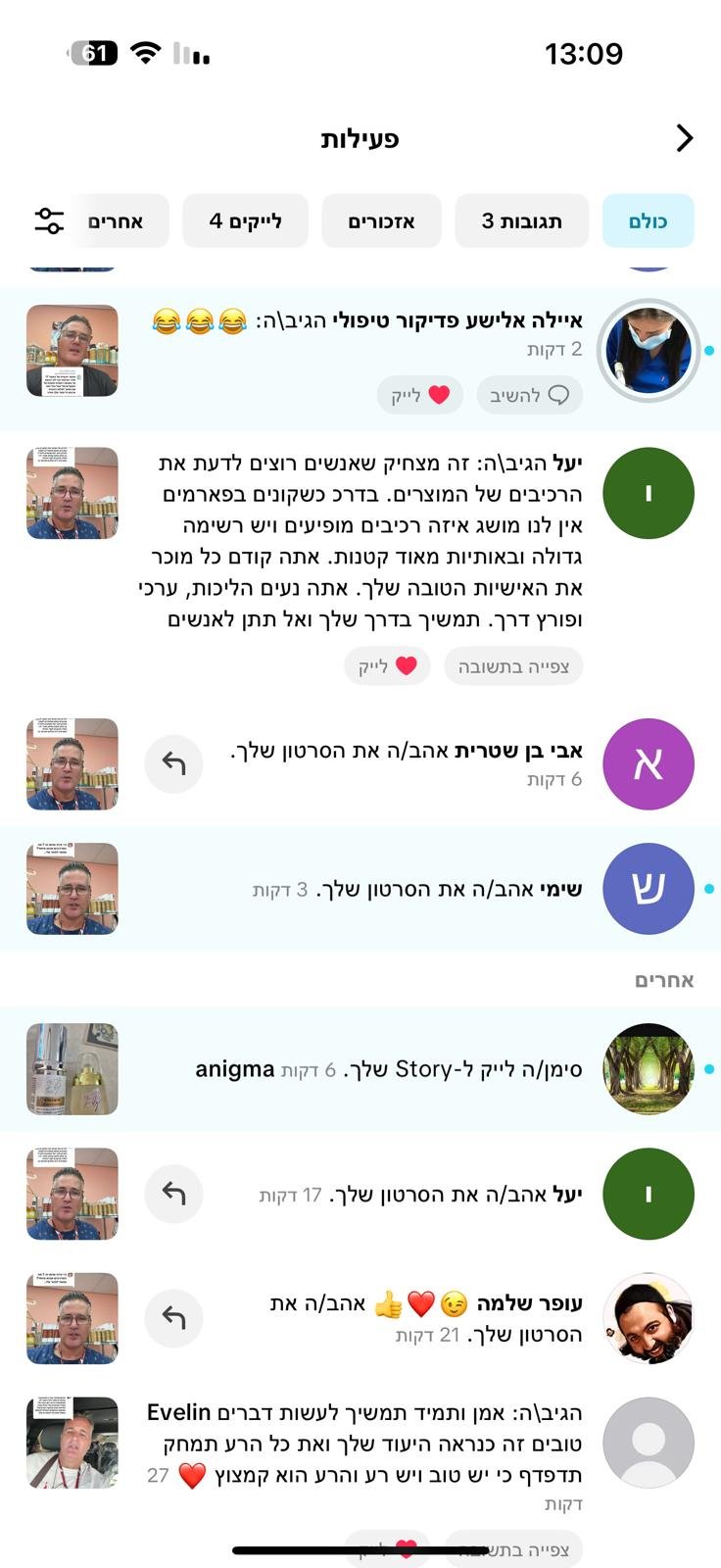Open video thumbnail beside Evelin's comment
721x1568 pixels.
(x=72, y=1443)
